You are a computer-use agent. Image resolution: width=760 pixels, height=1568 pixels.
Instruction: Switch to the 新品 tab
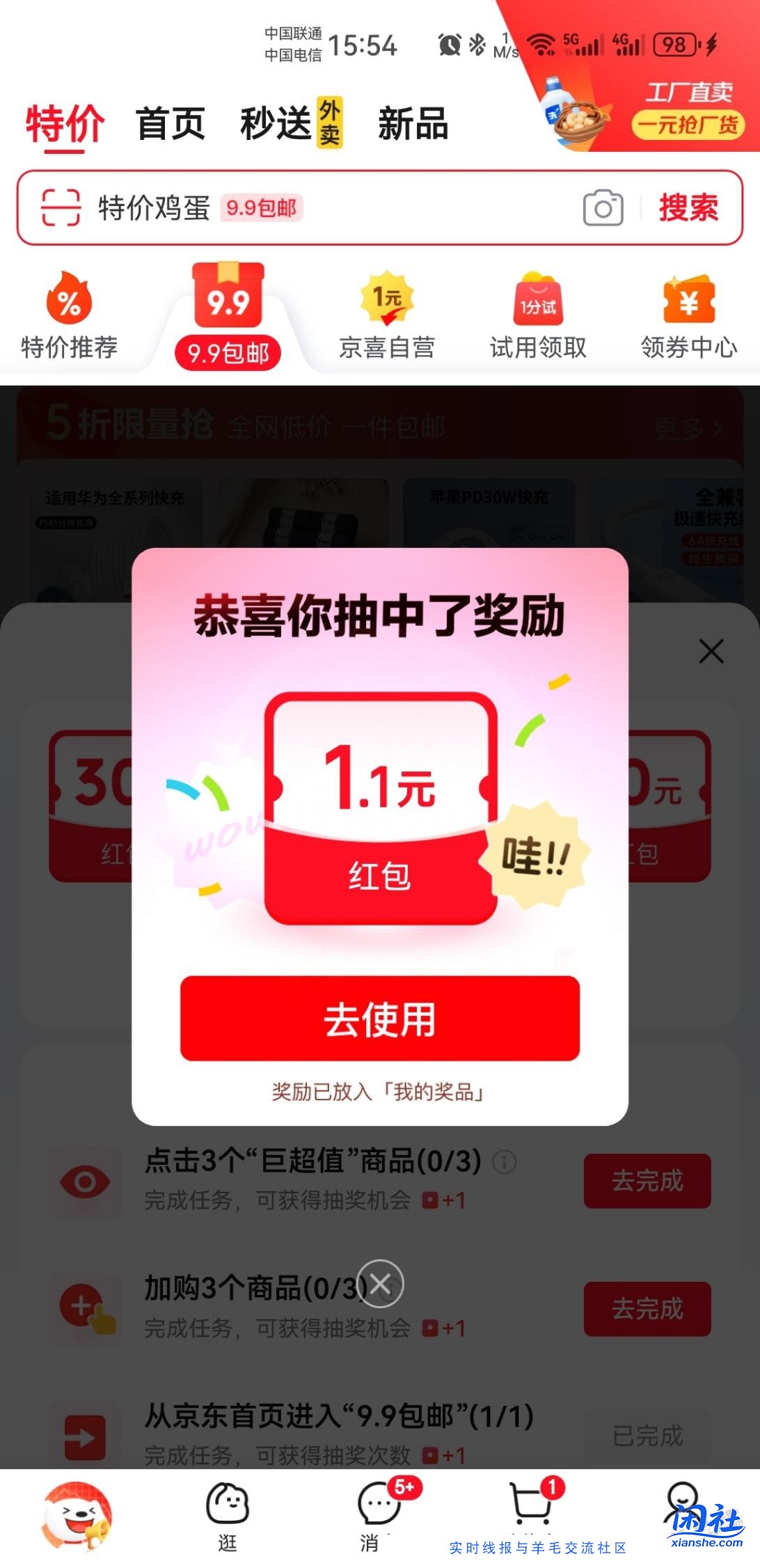(x=412, y=125)
